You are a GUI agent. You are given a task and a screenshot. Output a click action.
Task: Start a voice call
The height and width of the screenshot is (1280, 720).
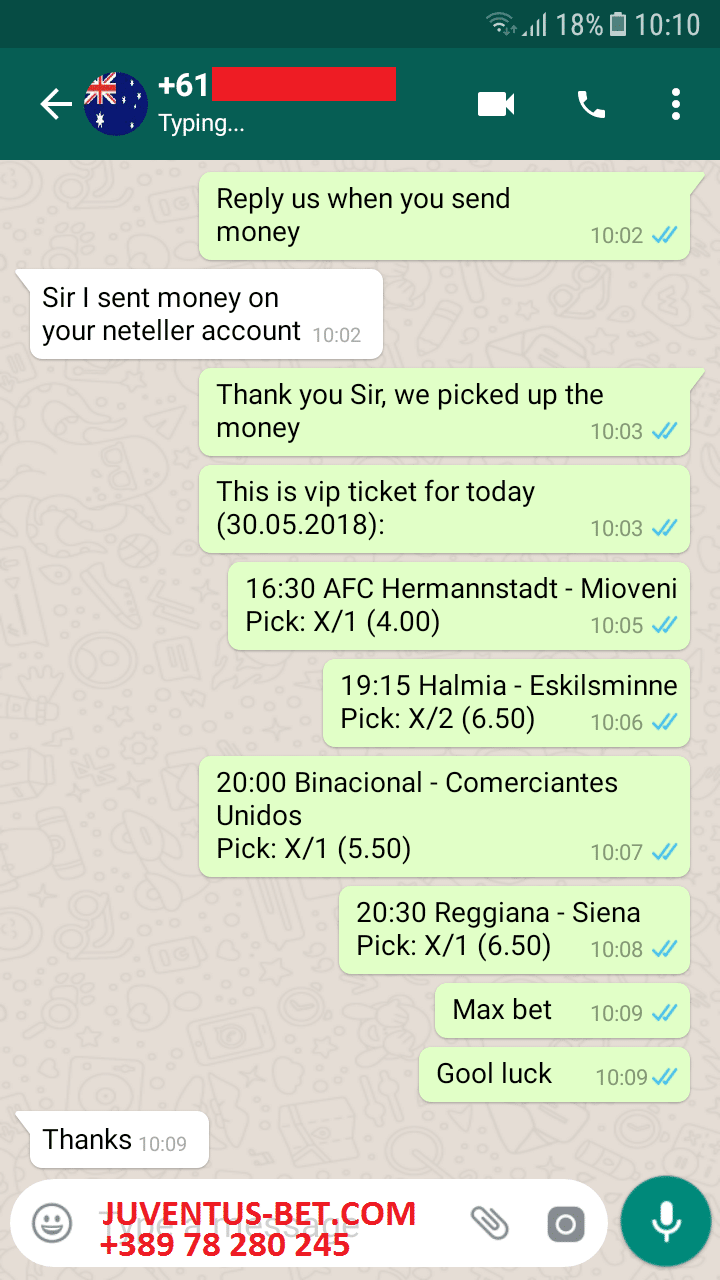(591, 104)
